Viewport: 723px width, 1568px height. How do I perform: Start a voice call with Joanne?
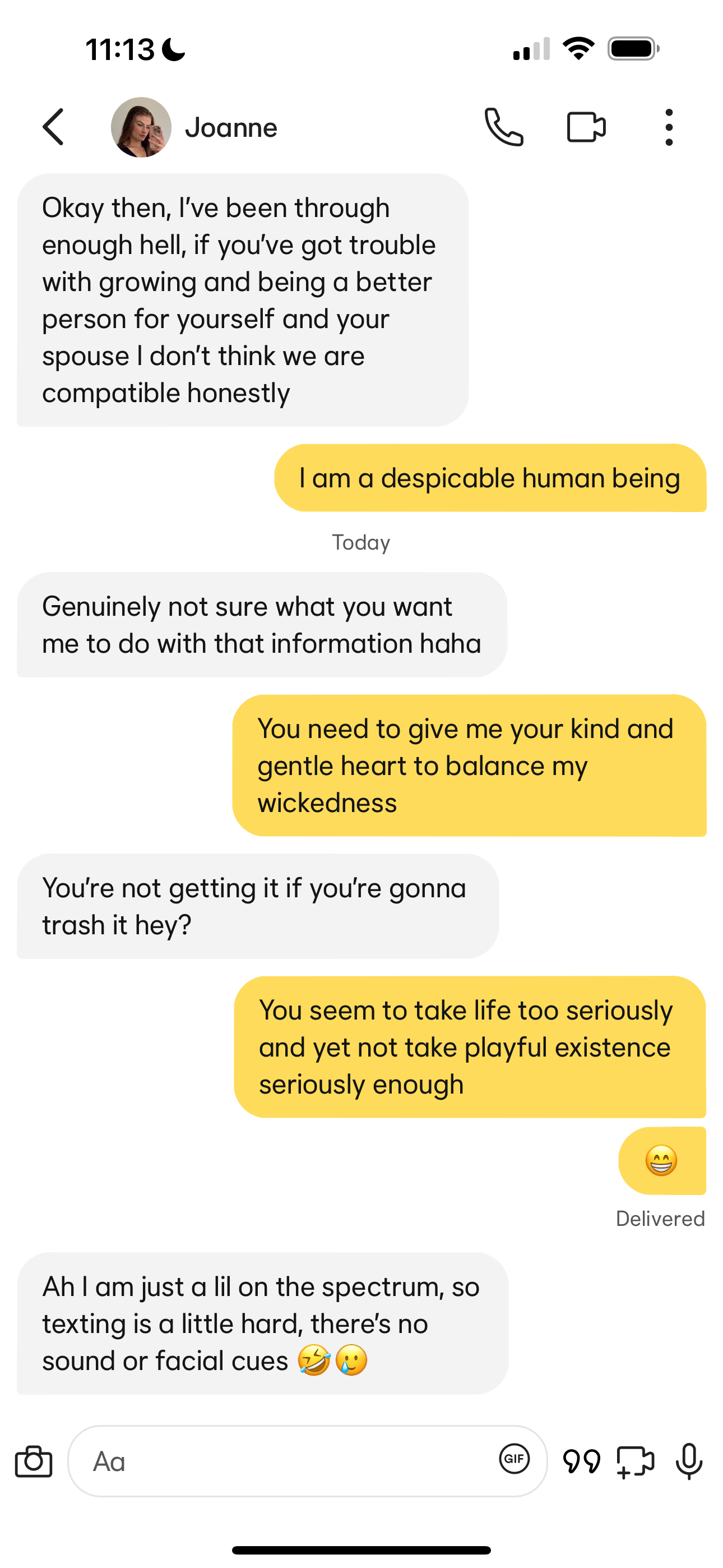click(x=503, y=127)
